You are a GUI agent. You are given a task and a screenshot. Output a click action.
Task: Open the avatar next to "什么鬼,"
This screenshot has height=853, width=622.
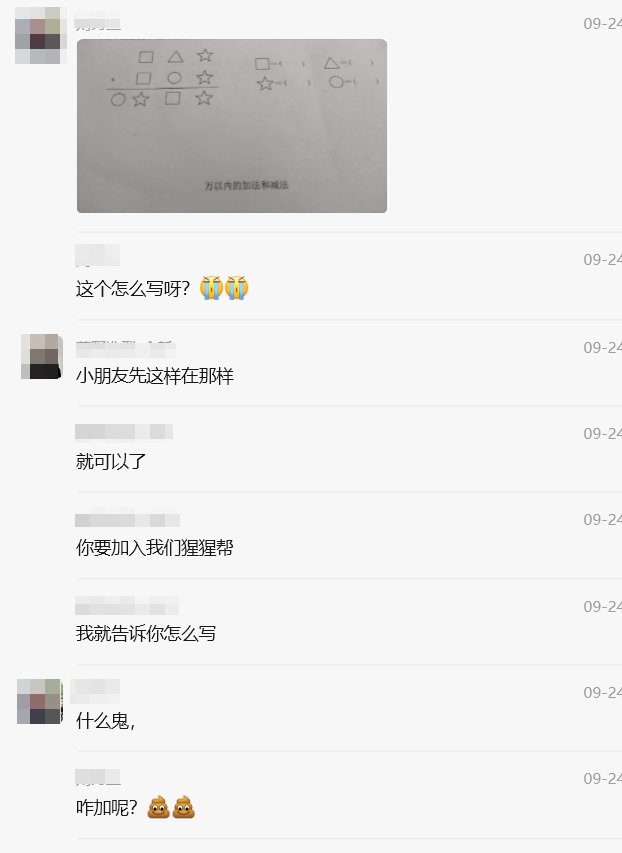pos(40,700)
